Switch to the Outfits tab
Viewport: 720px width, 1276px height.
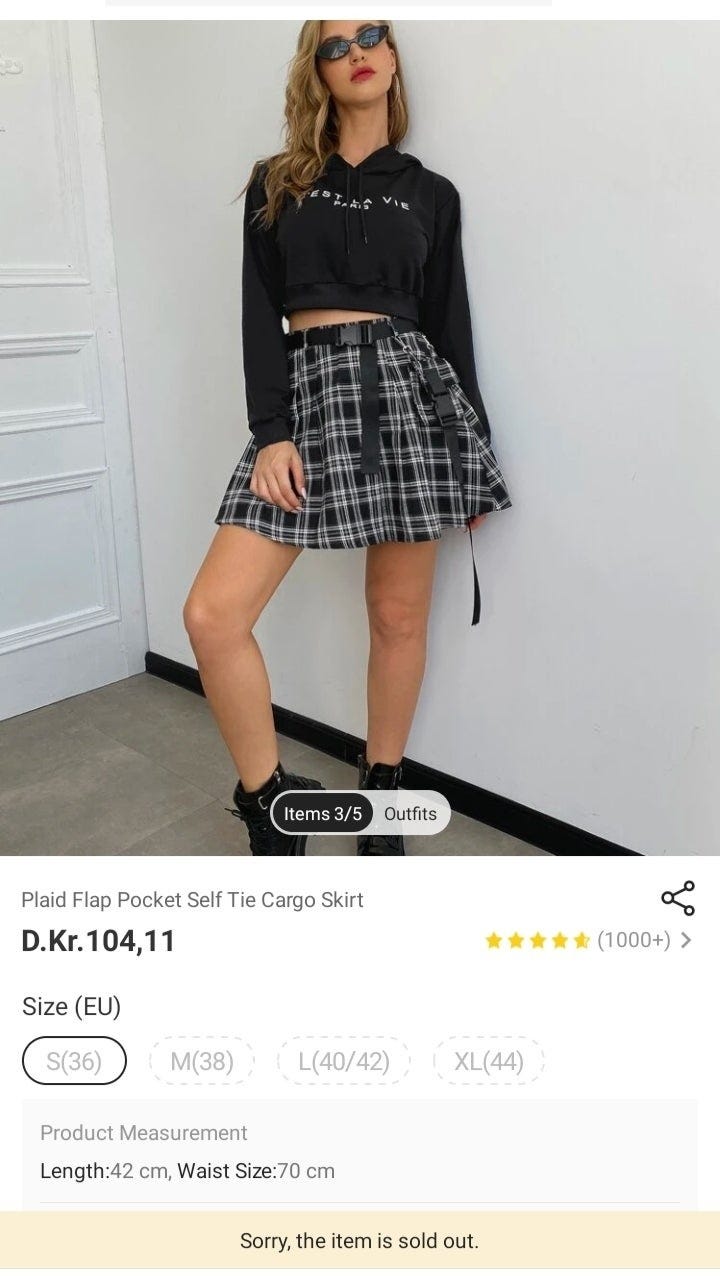coord(411,813)
